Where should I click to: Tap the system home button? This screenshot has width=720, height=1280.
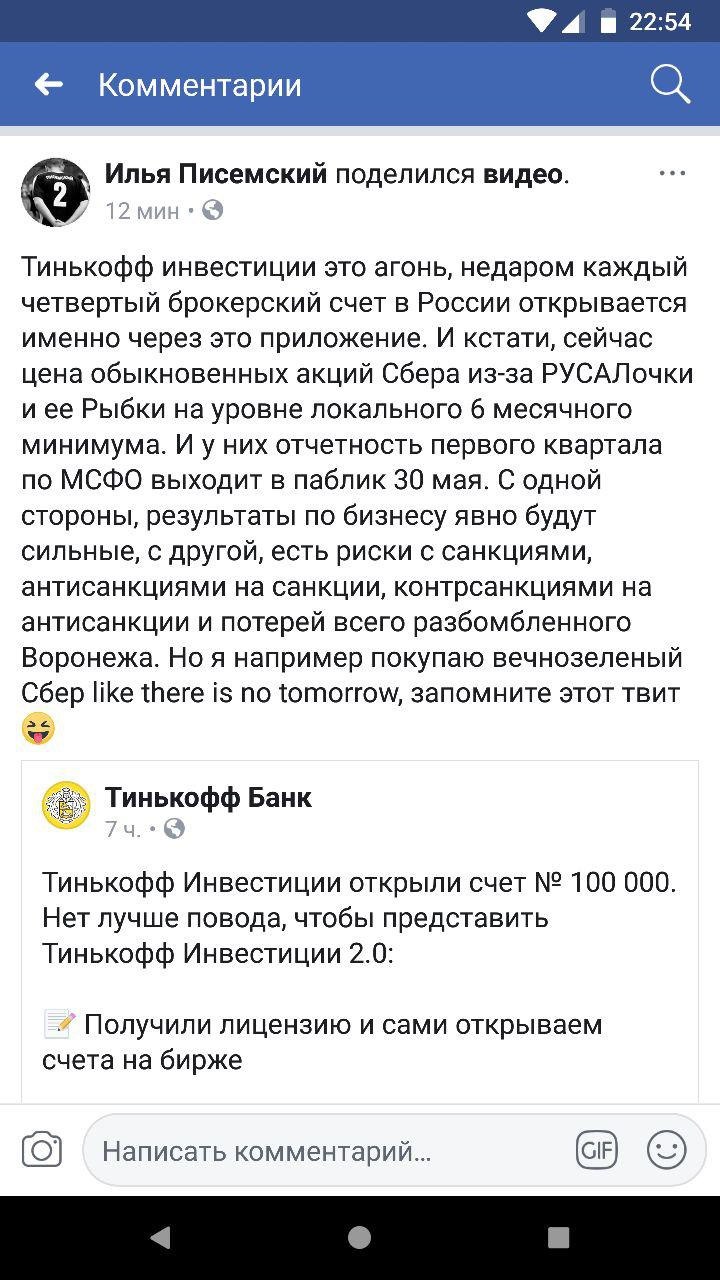point(360,1238)
